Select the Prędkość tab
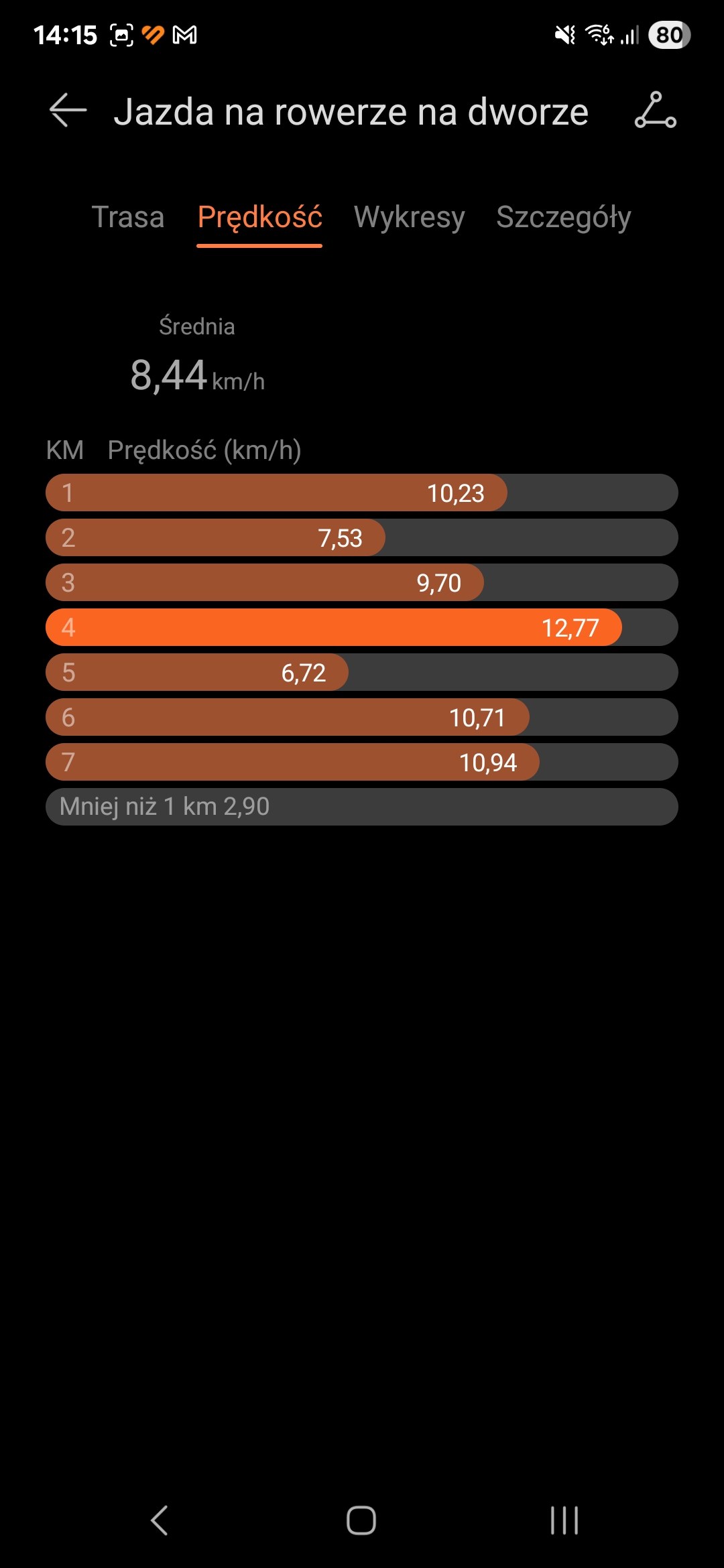 (260, 217)
